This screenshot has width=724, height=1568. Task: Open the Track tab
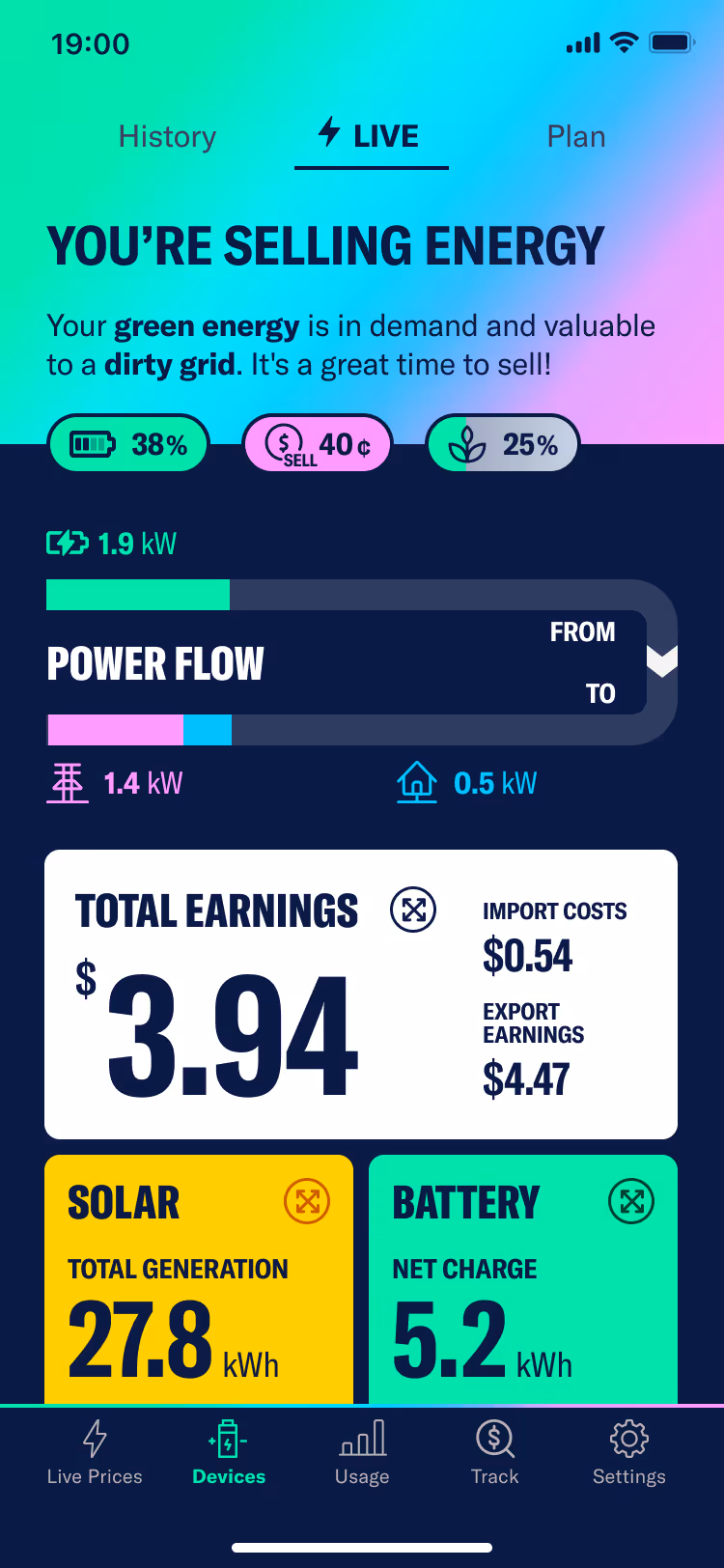point(494,1452)
